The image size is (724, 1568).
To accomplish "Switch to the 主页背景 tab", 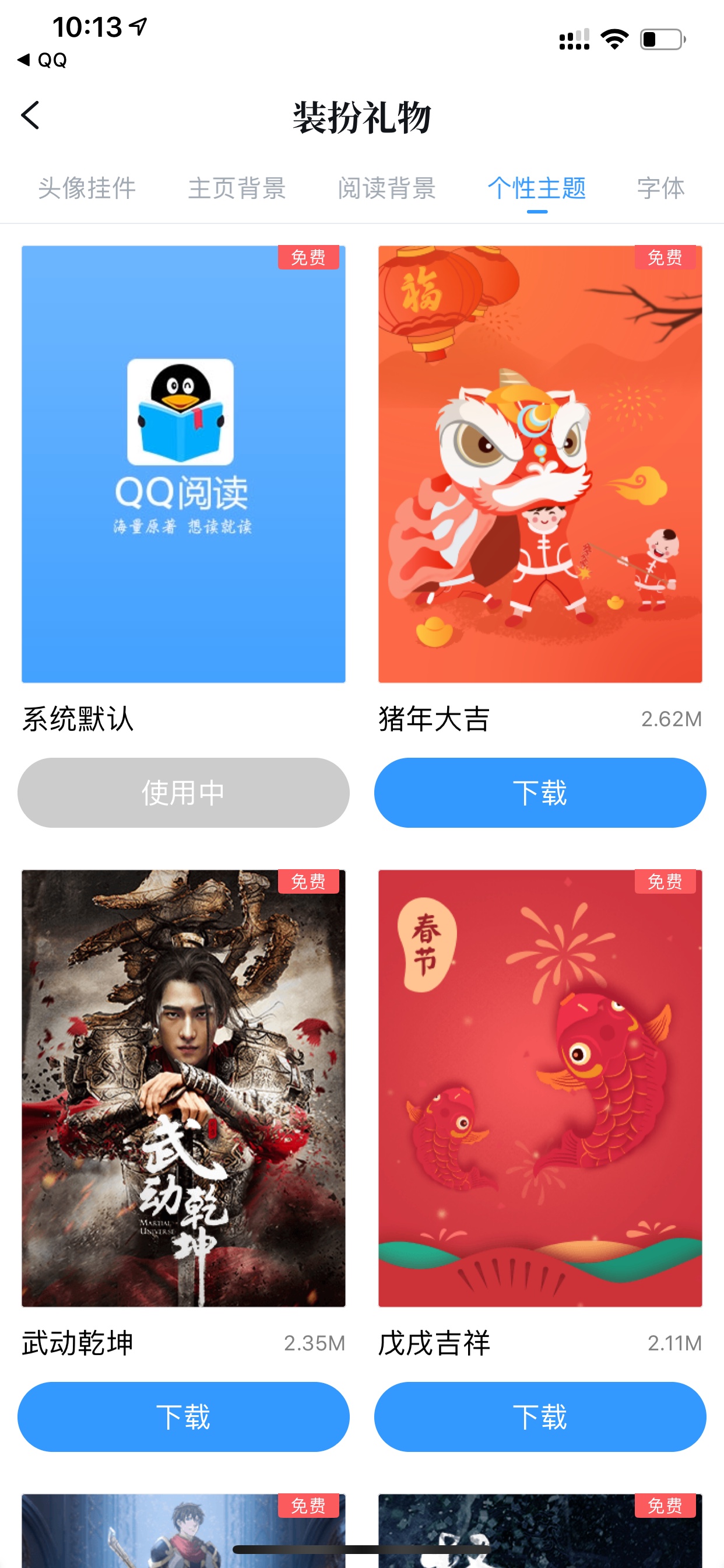I will [x=237, y=188].
